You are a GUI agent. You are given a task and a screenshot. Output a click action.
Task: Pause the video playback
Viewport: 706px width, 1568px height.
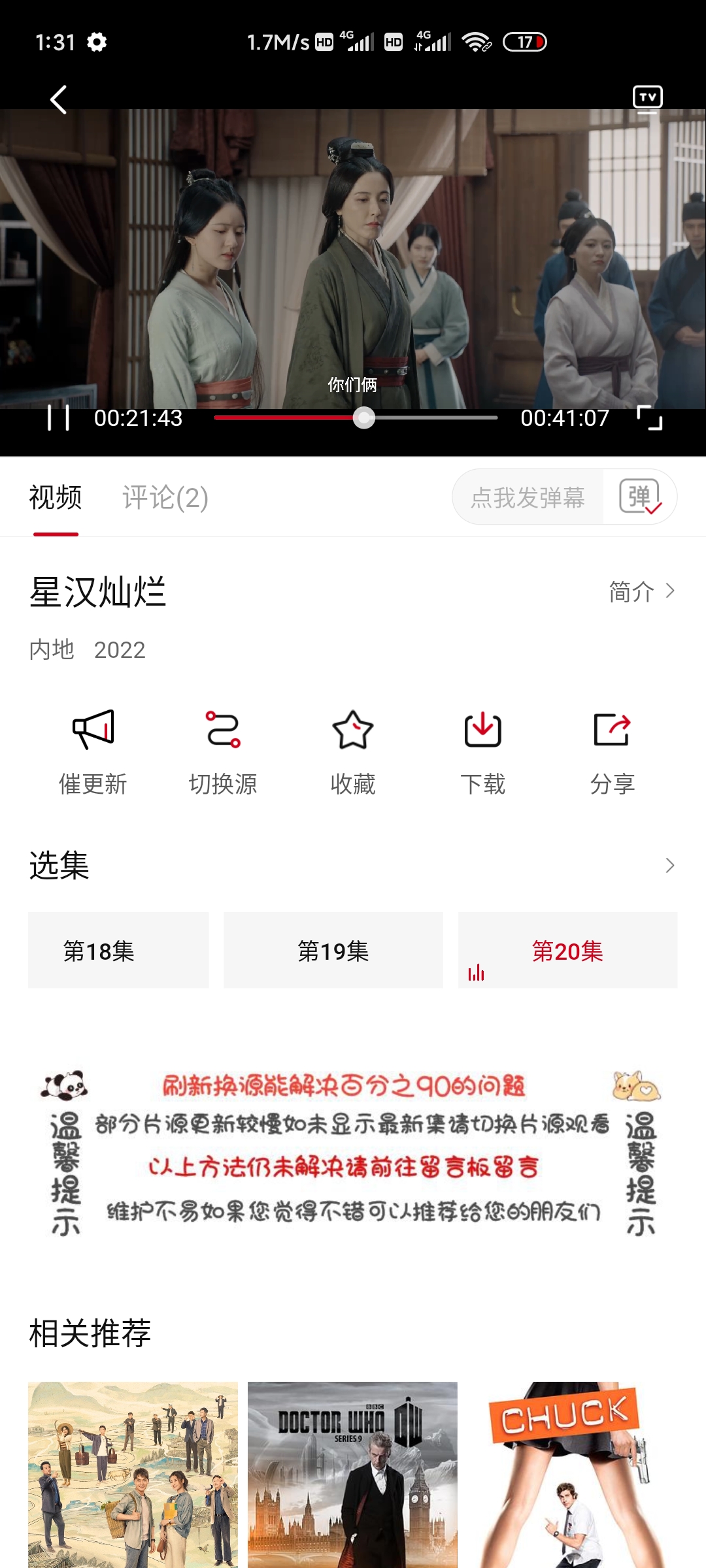pyautogui.click(x=58, y=417)
